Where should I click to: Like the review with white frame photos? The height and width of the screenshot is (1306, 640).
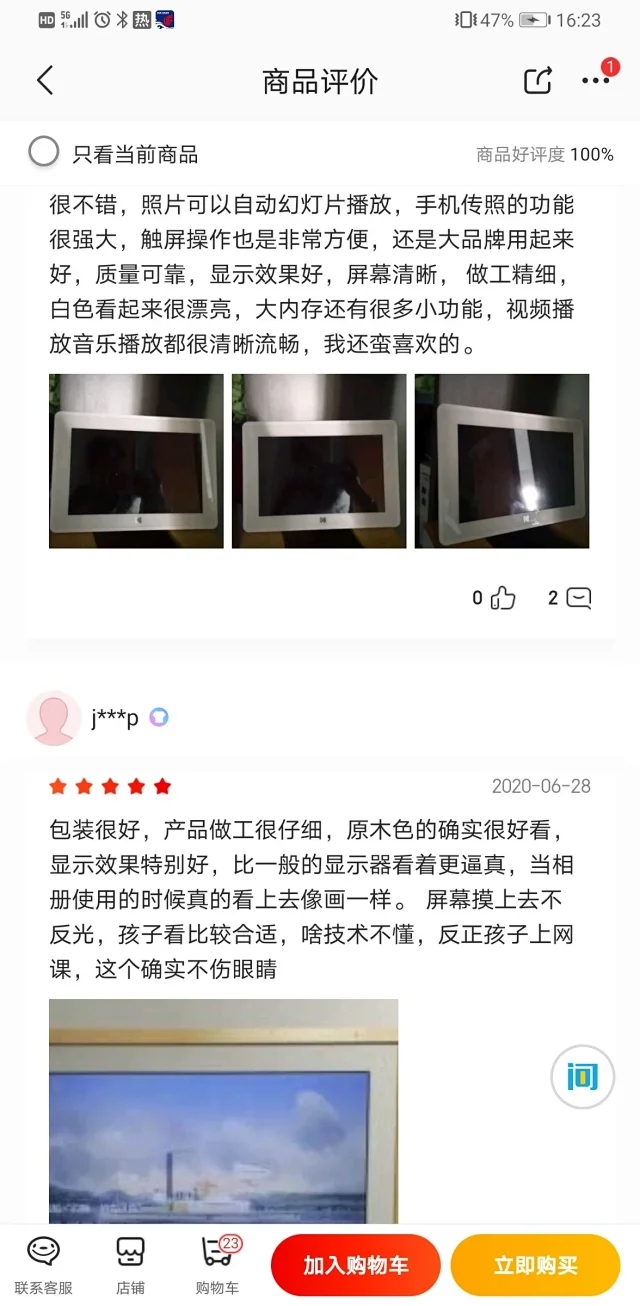501,598
